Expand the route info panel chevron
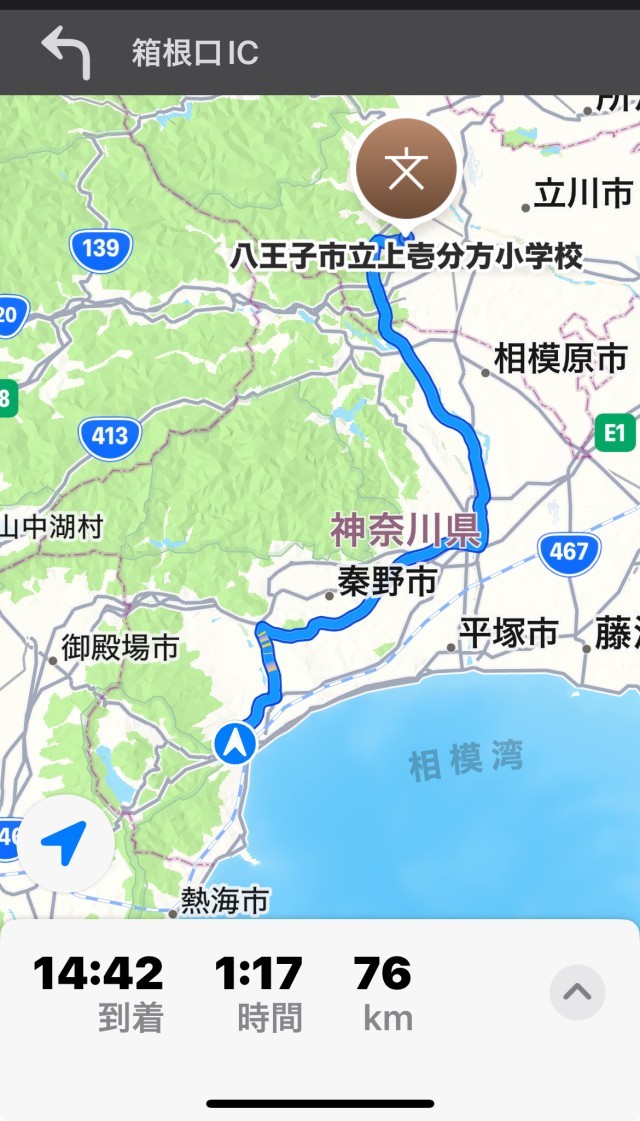This screenshot has height=1121, width=640. pyautogui.click(x=577, y=992)
